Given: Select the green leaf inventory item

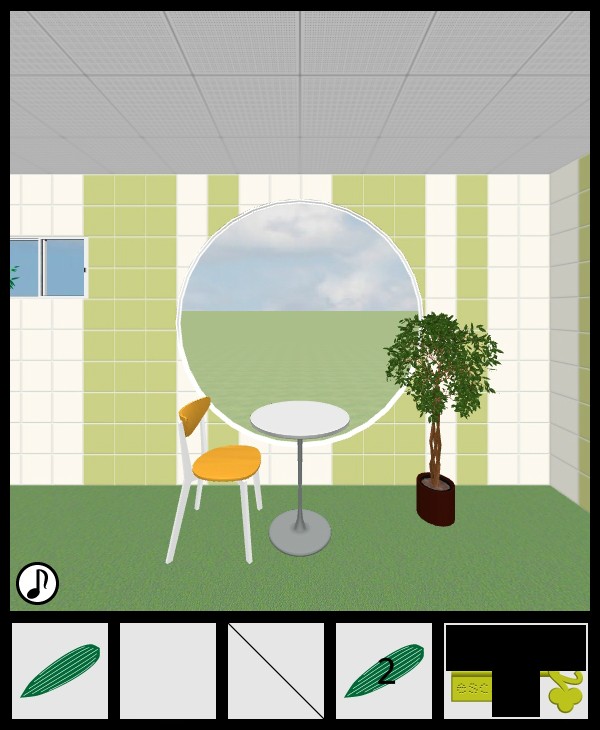Looking at the screenshot, I should (60, 671).
